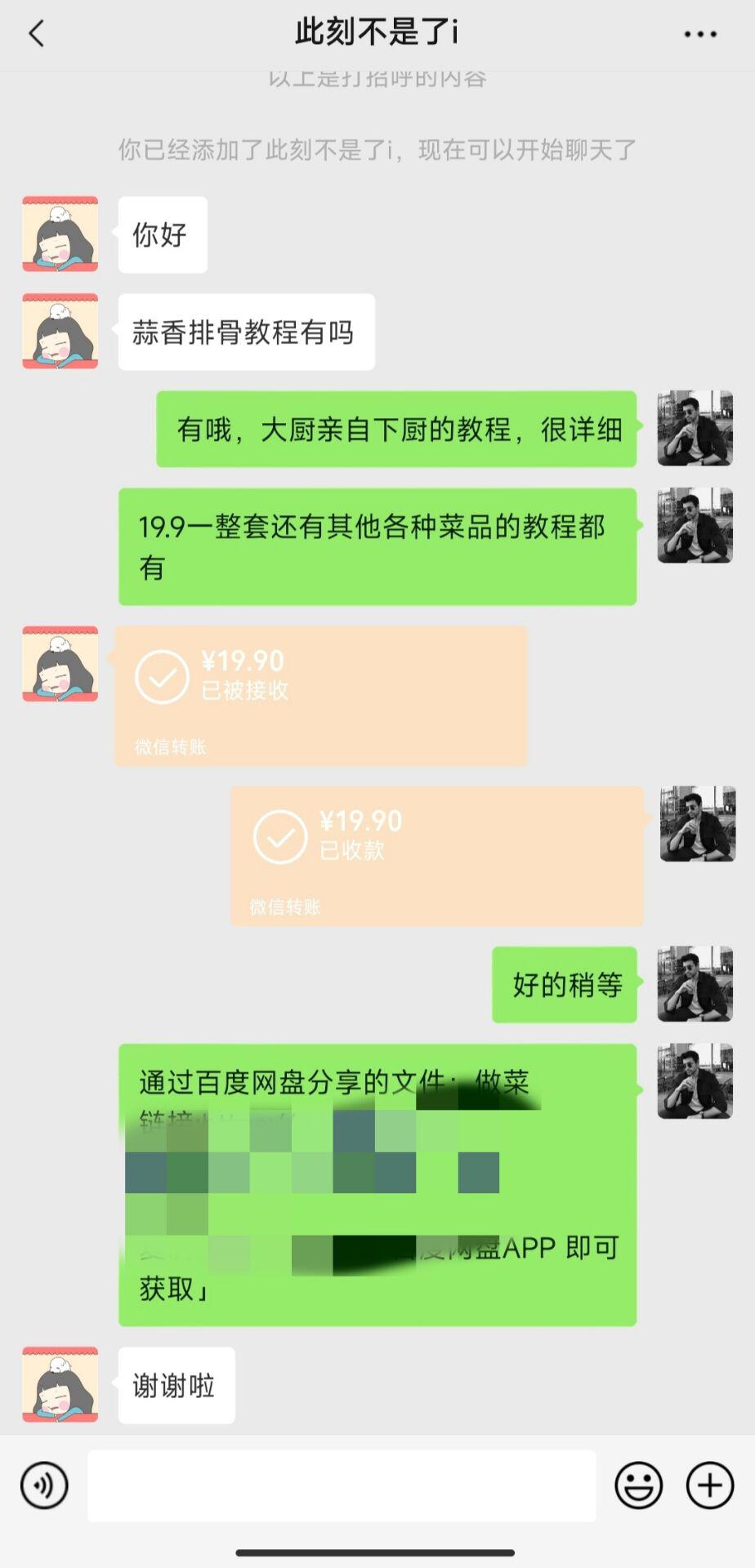View the contact's profile via the 你好 avatar

point(60,234)
